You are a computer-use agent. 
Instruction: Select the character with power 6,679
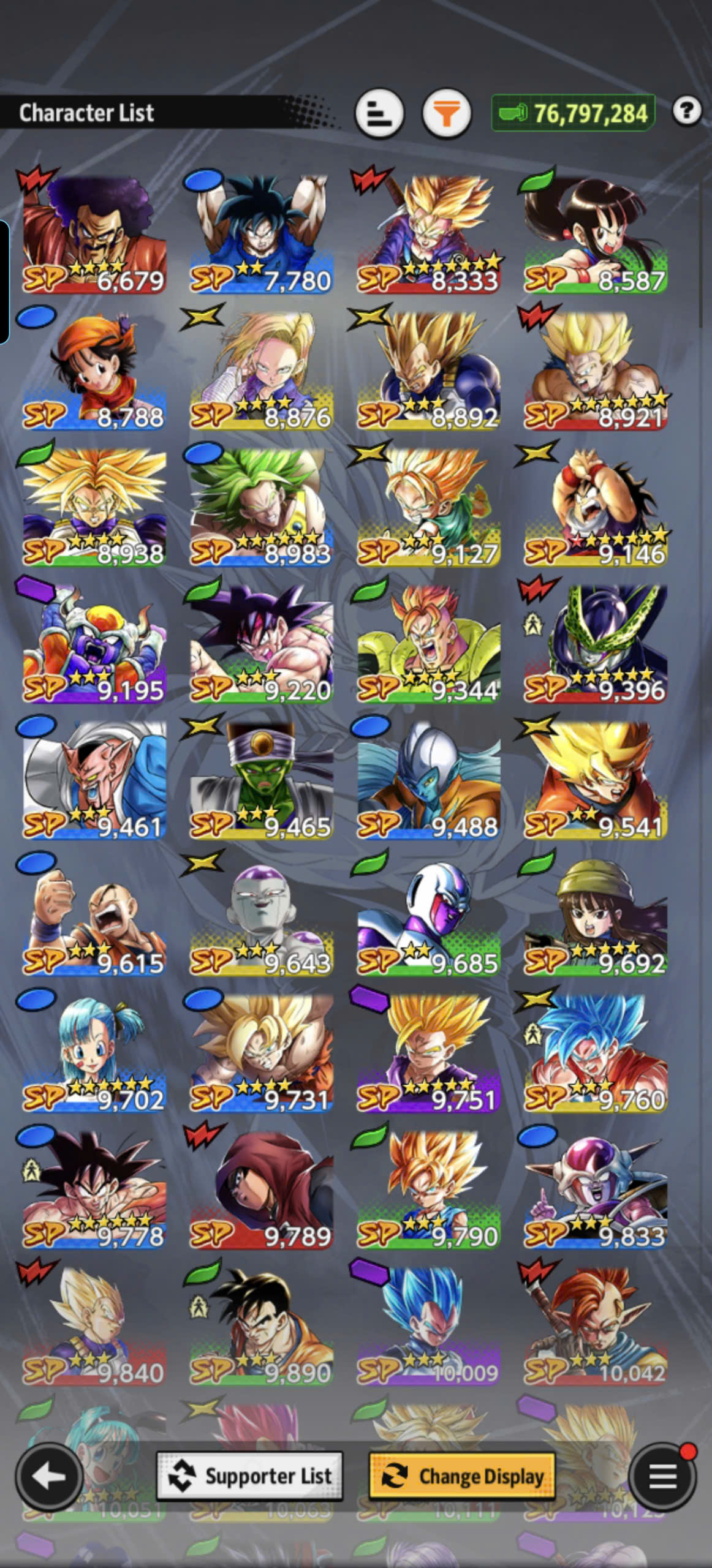pyautogui.click(x=94, y=234)
